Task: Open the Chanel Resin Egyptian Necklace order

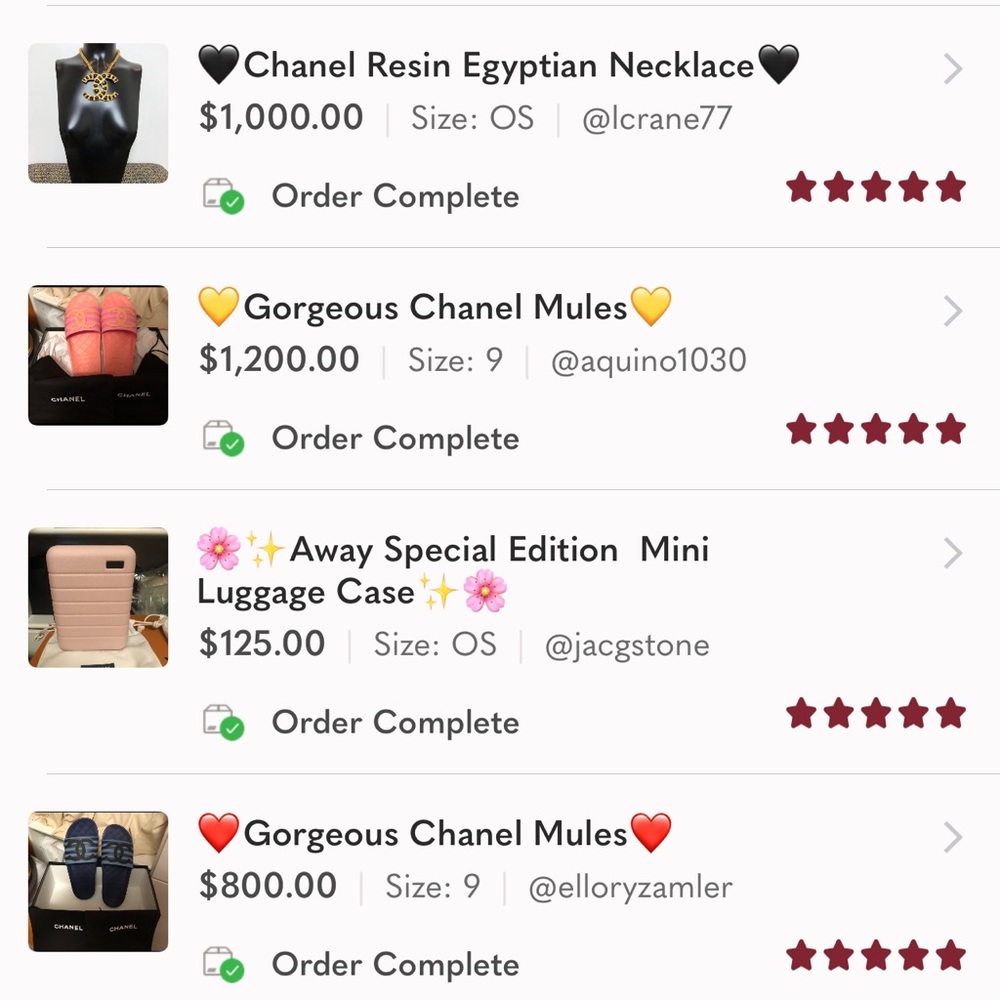Action: click(x=498, y=67)
